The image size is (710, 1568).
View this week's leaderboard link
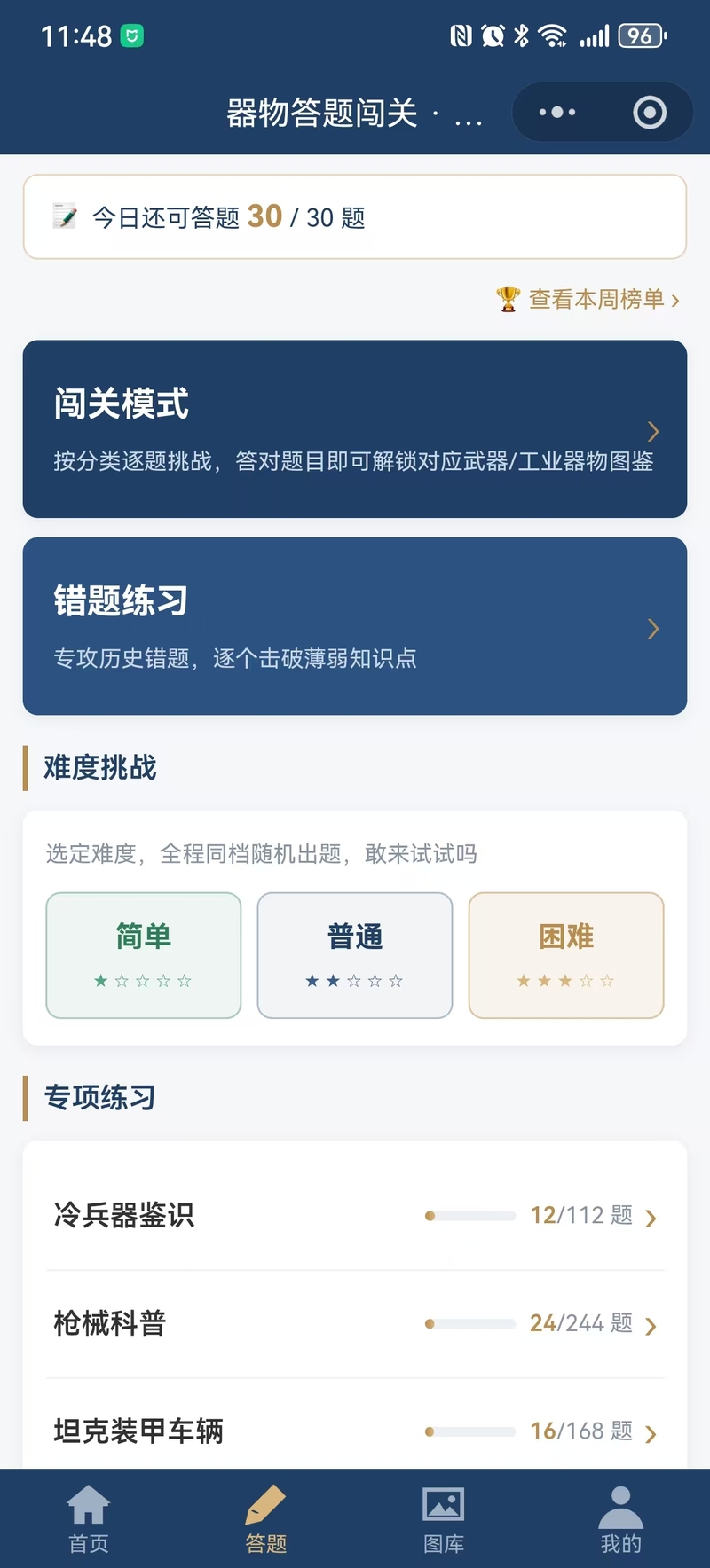tap(588, 300)
